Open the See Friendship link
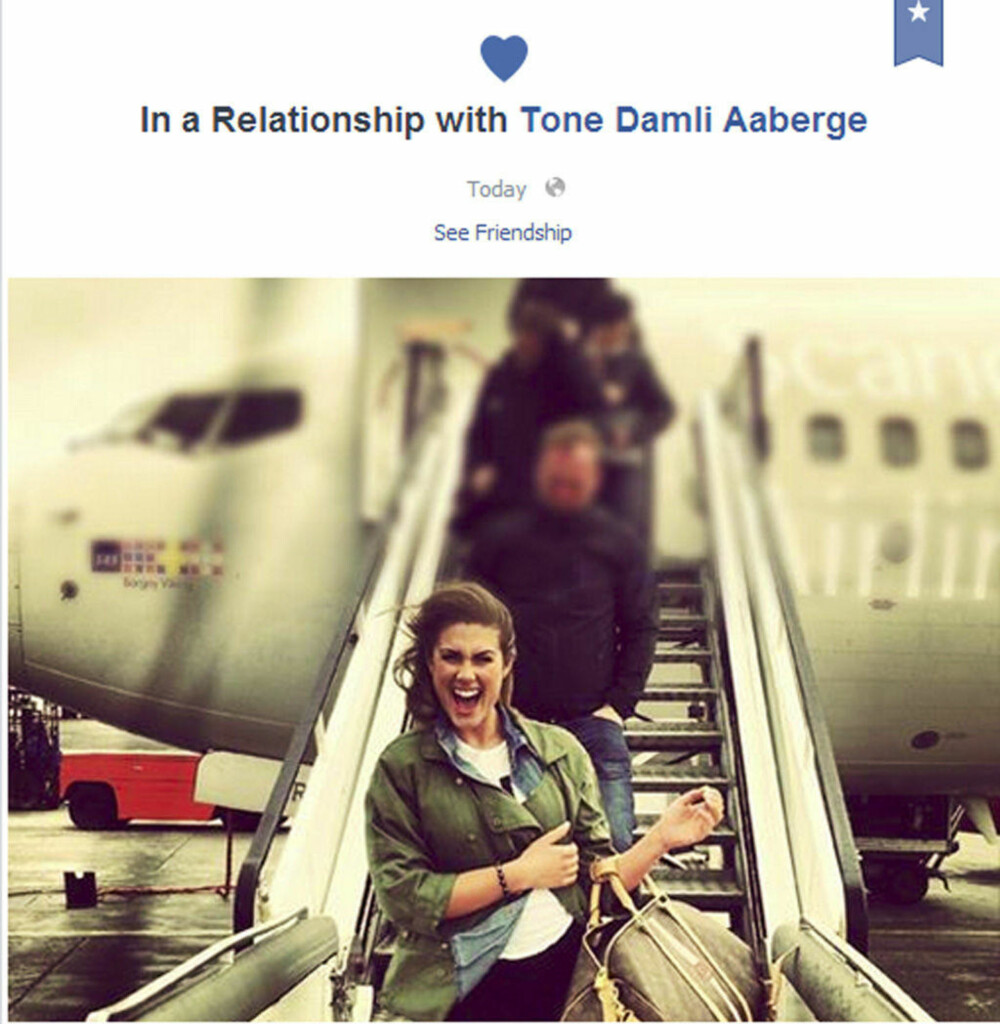This screenshot has height=1024, width=1000. tap(502, 233)
